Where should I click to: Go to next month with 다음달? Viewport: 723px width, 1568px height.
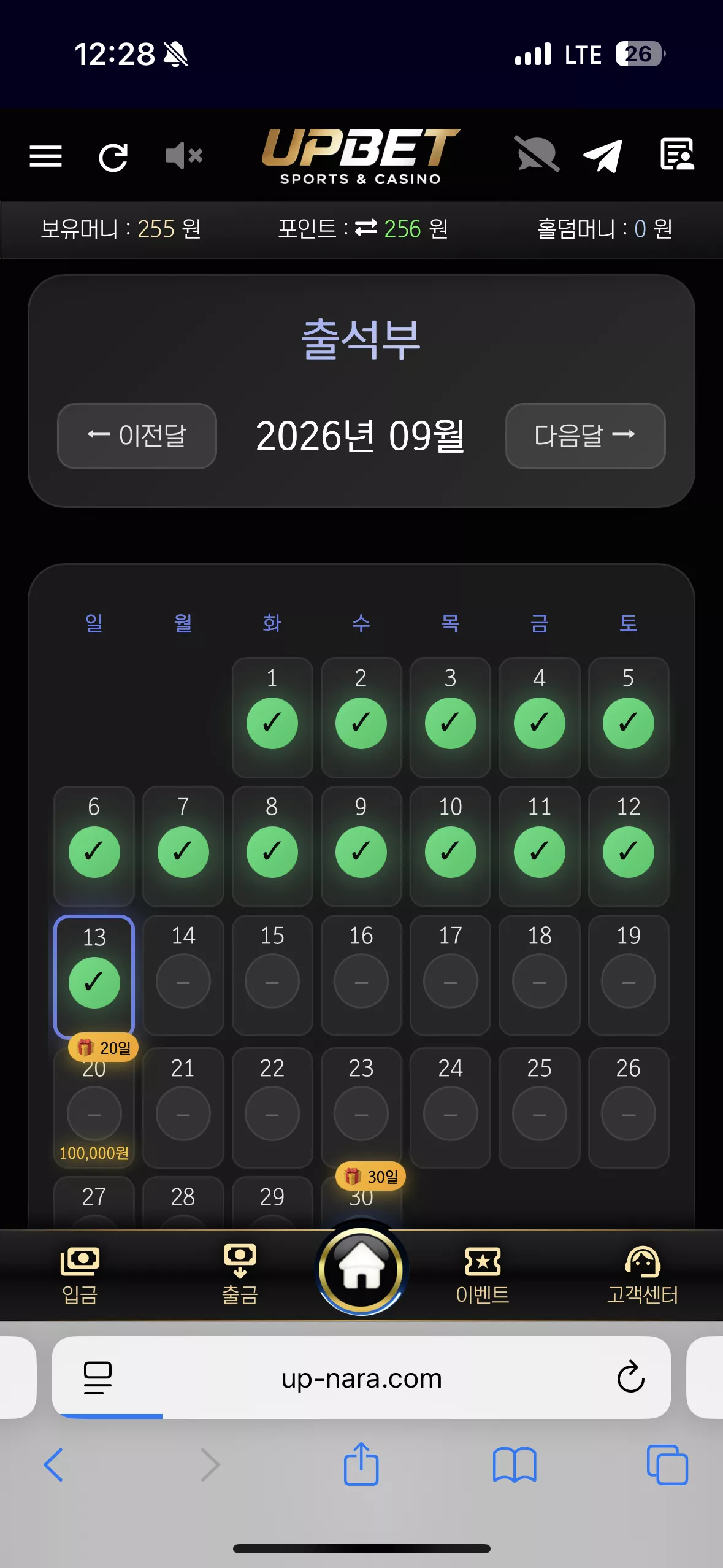pyautogui.click(x=585, y=436)
